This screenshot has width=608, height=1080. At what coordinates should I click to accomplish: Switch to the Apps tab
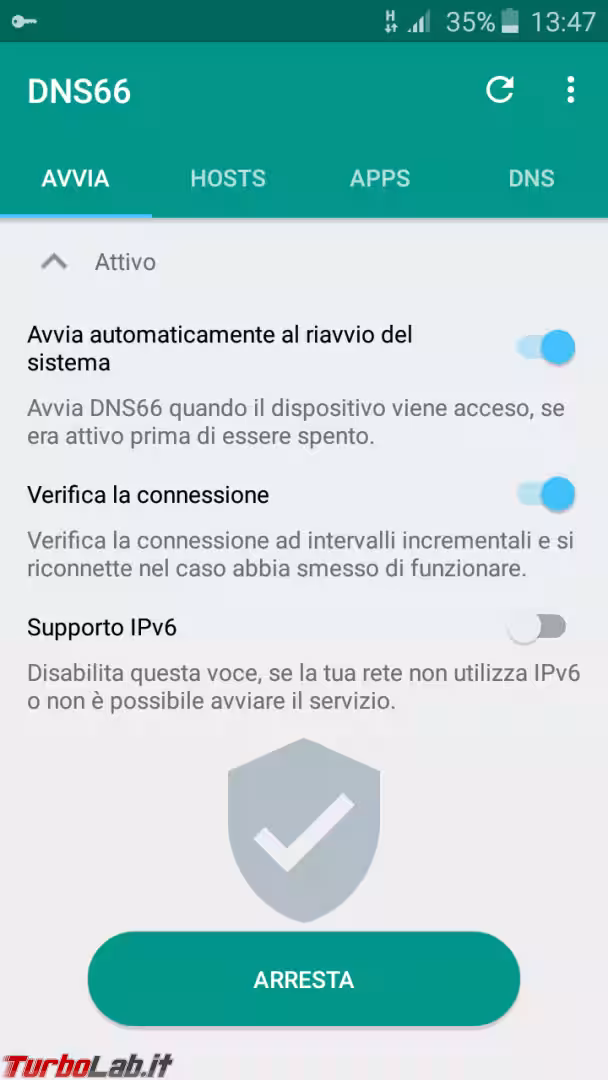coord(380,179)
